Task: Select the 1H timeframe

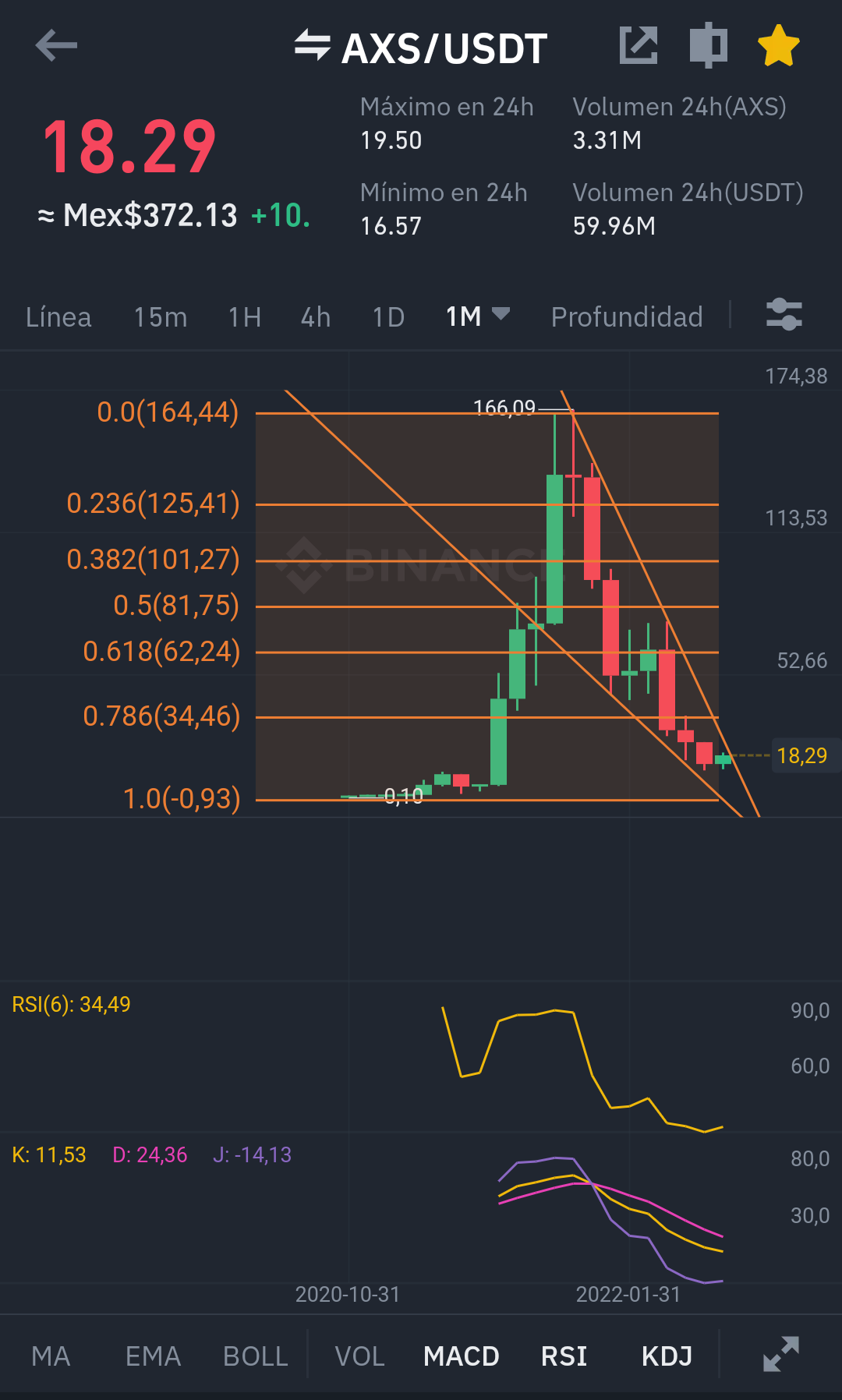Action: pos(244,317)
